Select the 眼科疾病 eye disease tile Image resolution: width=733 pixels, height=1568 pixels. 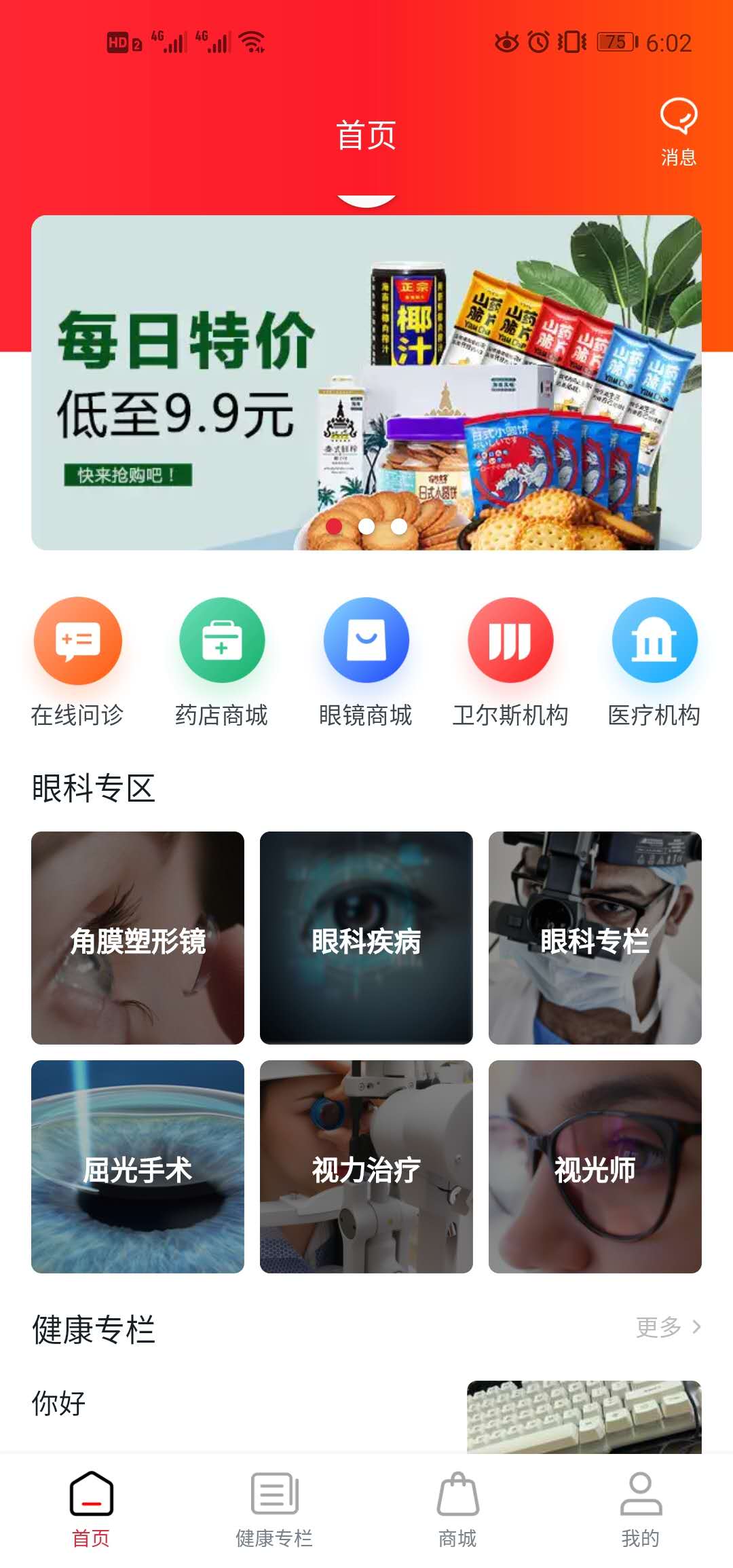pyautogui.click(x=366, y=937)
